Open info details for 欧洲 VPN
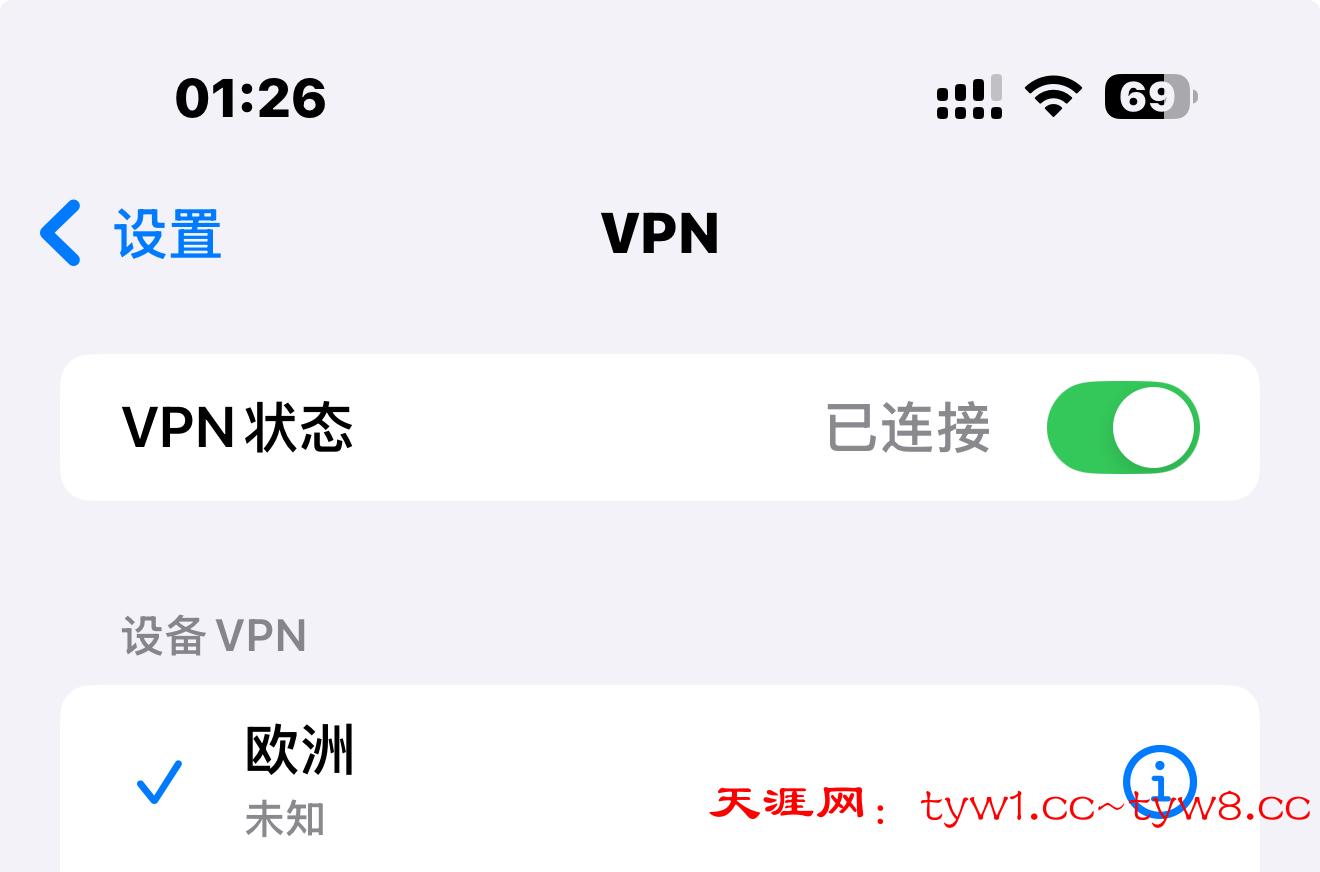 (1159, 780)
